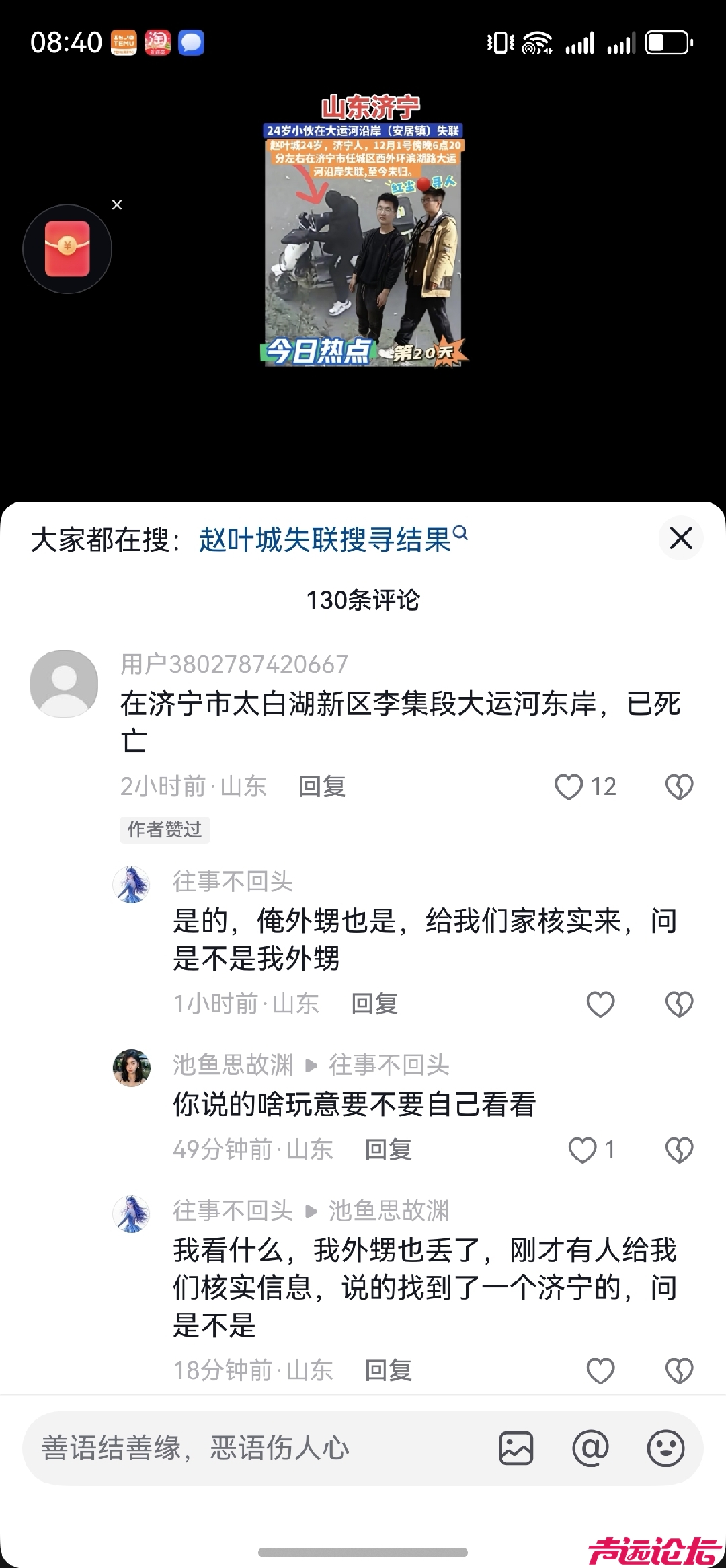Screen dimensions: 726x1568
Task: Open the red envelope reward
Action: pyautogui.click(x=67, y=249)
